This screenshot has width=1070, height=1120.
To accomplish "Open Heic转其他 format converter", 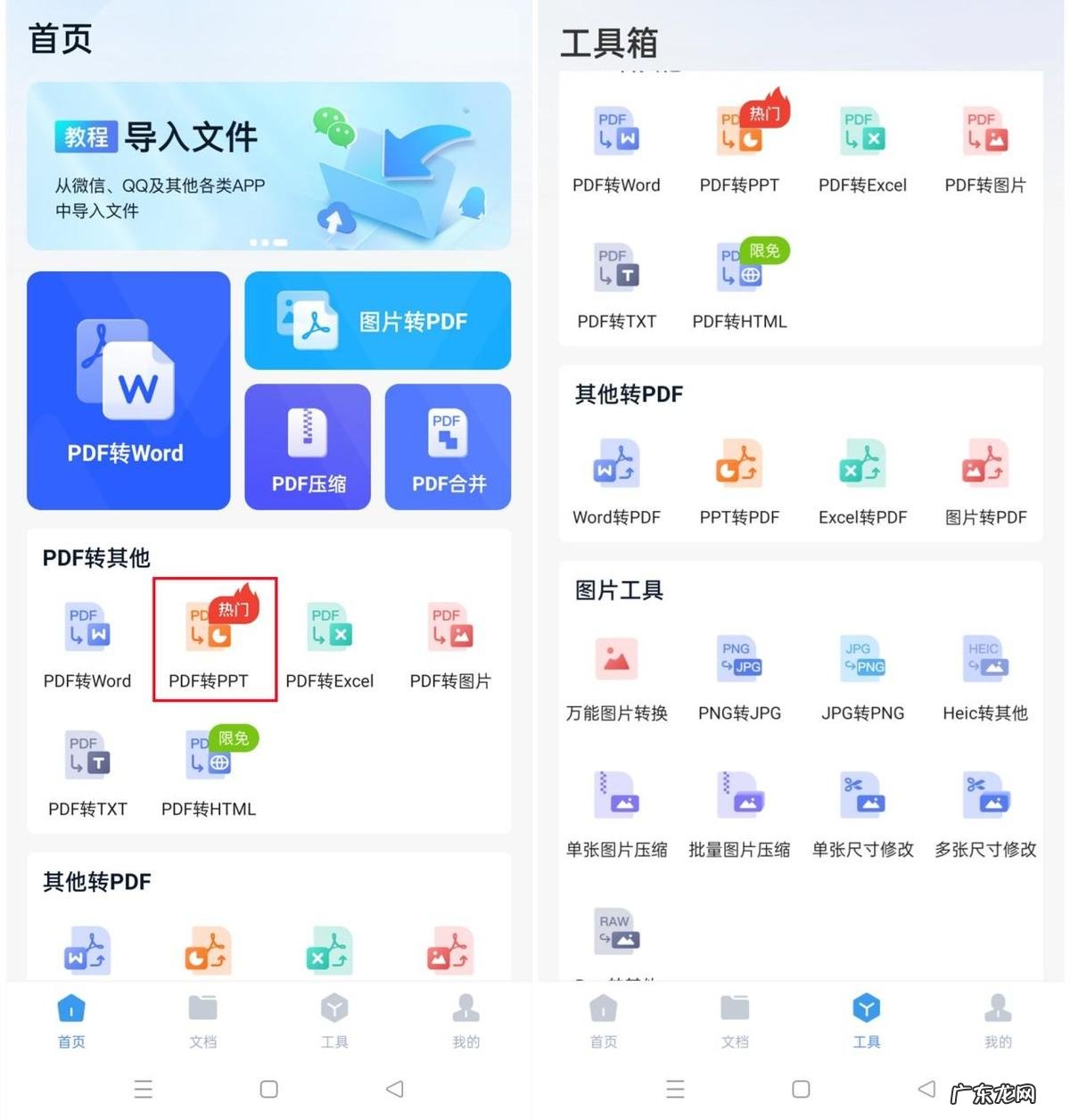I will click(984, 673).
